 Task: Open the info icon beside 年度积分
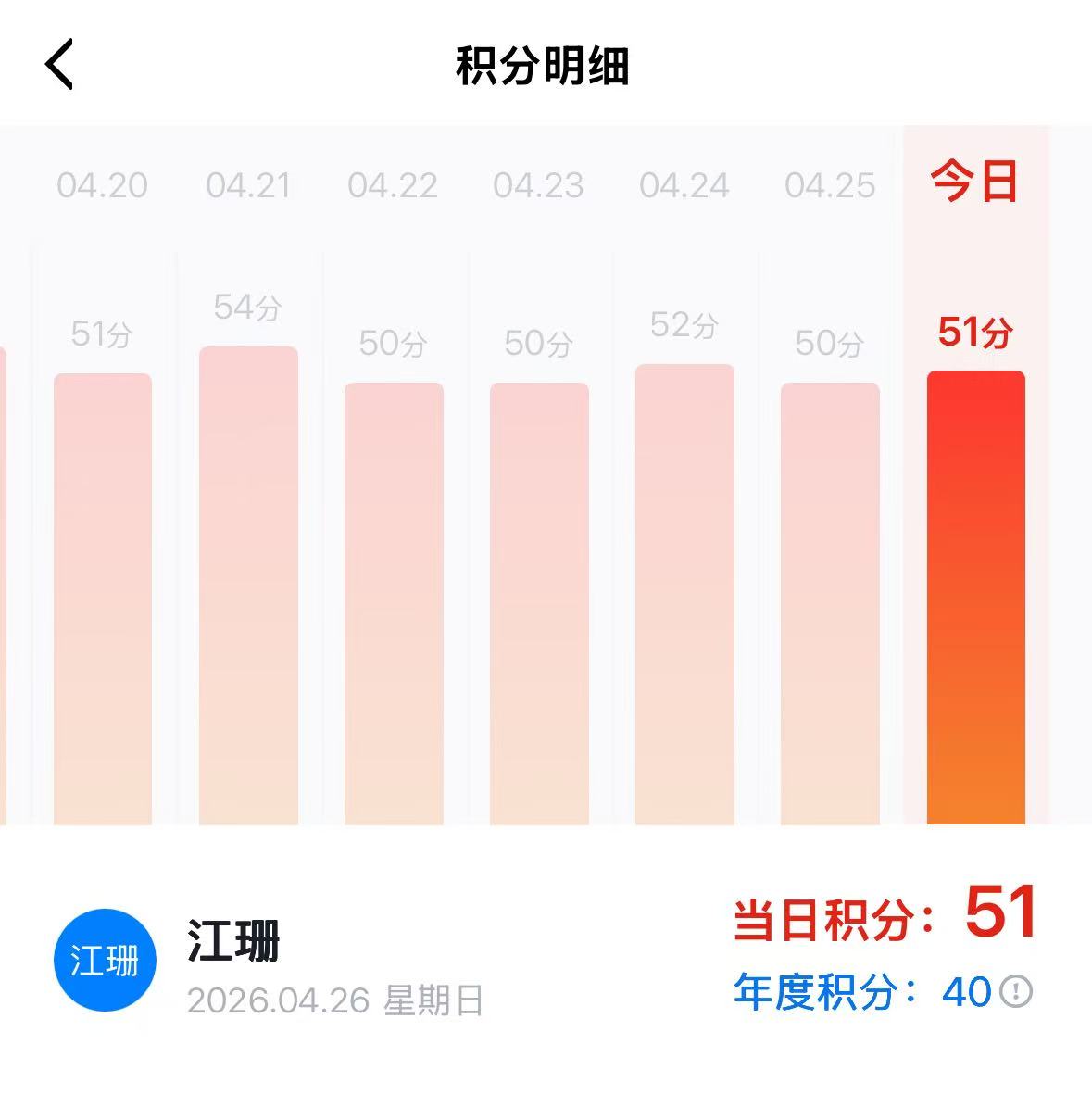[1016, 991]
